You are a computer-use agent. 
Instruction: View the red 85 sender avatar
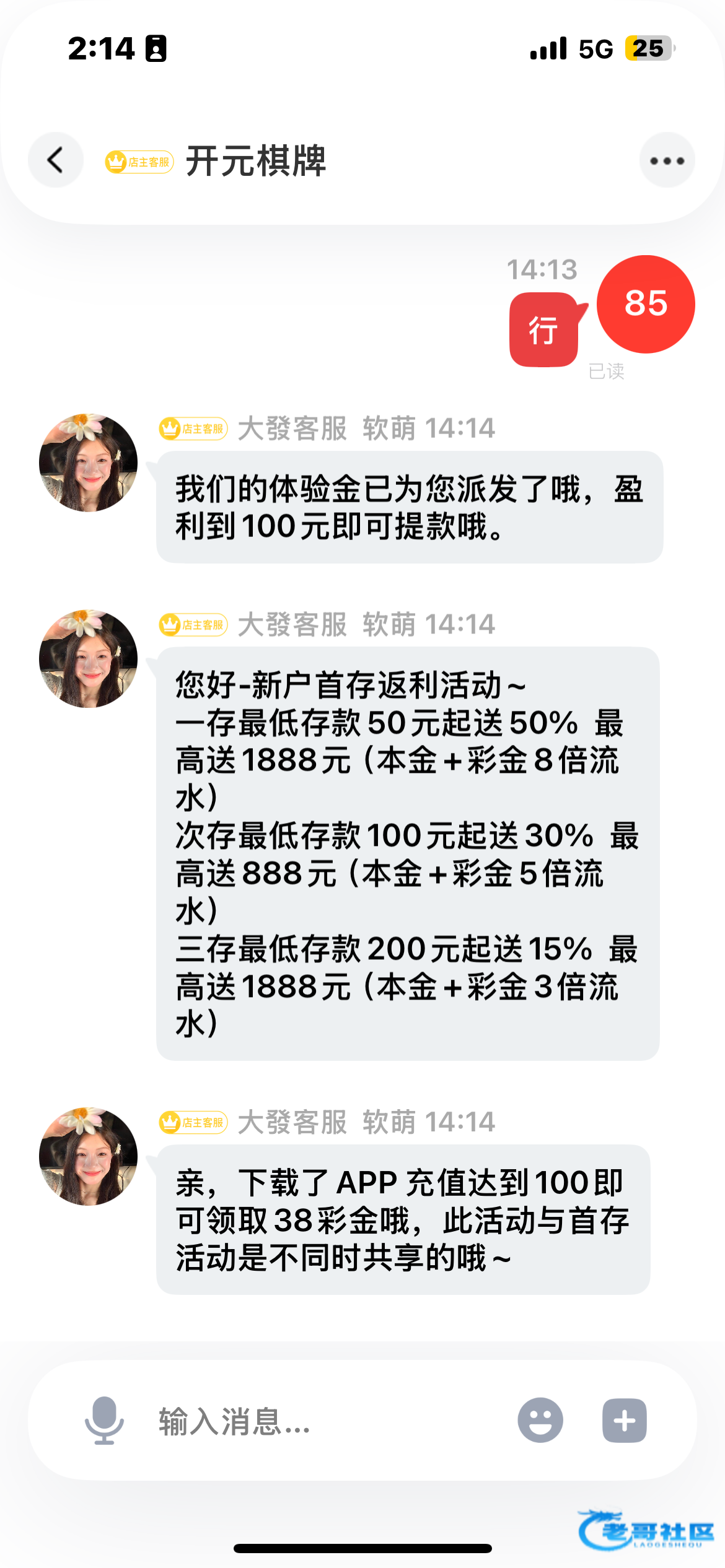646,304
